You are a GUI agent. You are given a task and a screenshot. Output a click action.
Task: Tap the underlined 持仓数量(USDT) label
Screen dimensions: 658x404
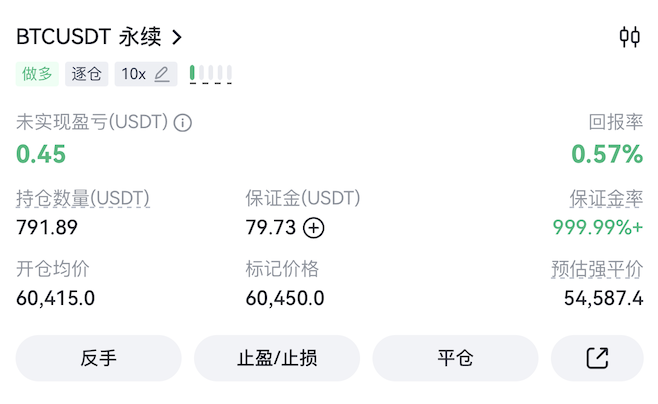pos(83,198)
